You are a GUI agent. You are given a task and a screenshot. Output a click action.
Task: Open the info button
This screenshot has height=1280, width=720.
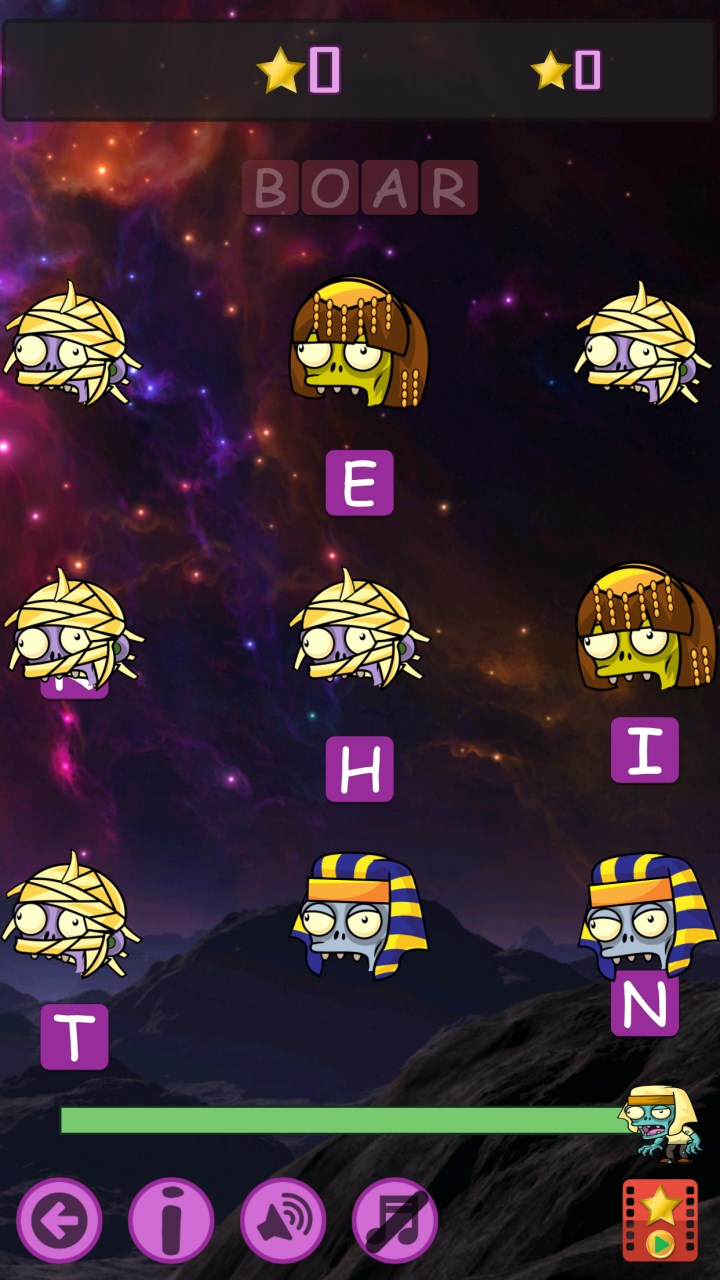171,1220
